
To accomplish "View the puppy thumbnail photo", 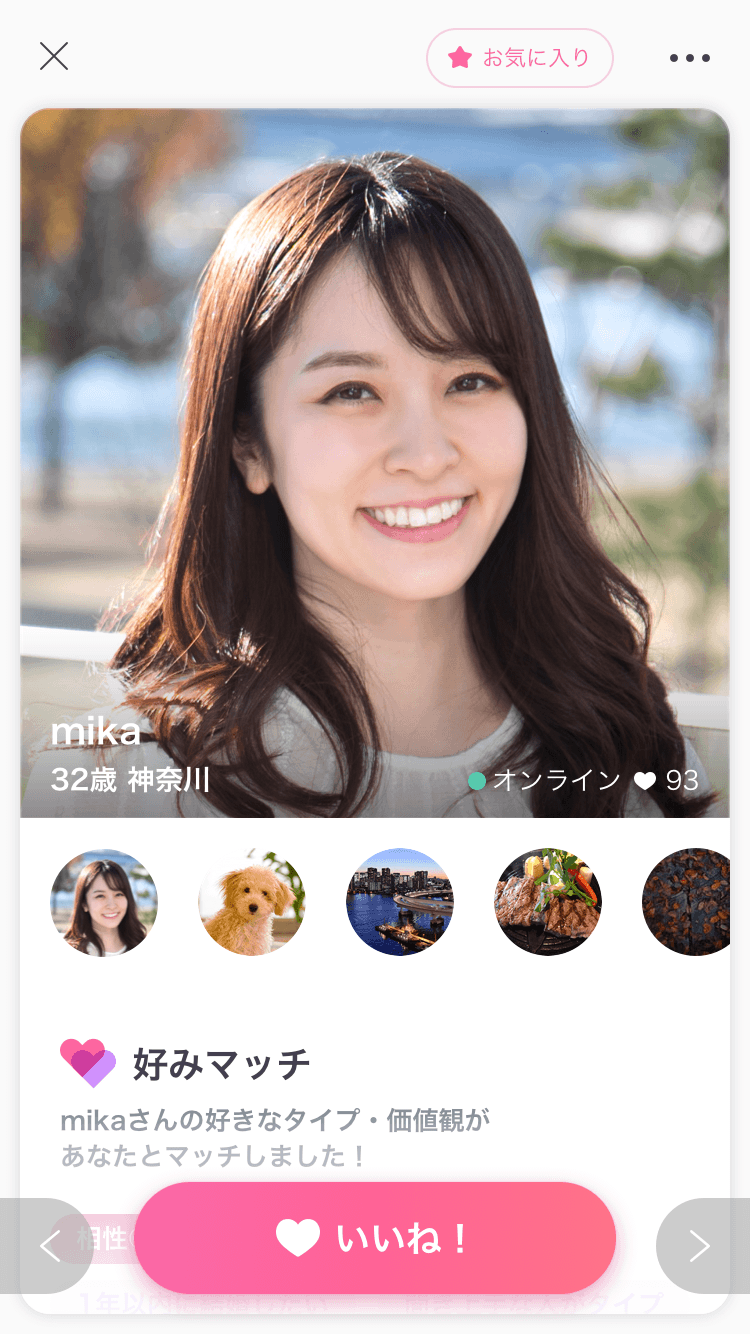I will pos(252,902).
